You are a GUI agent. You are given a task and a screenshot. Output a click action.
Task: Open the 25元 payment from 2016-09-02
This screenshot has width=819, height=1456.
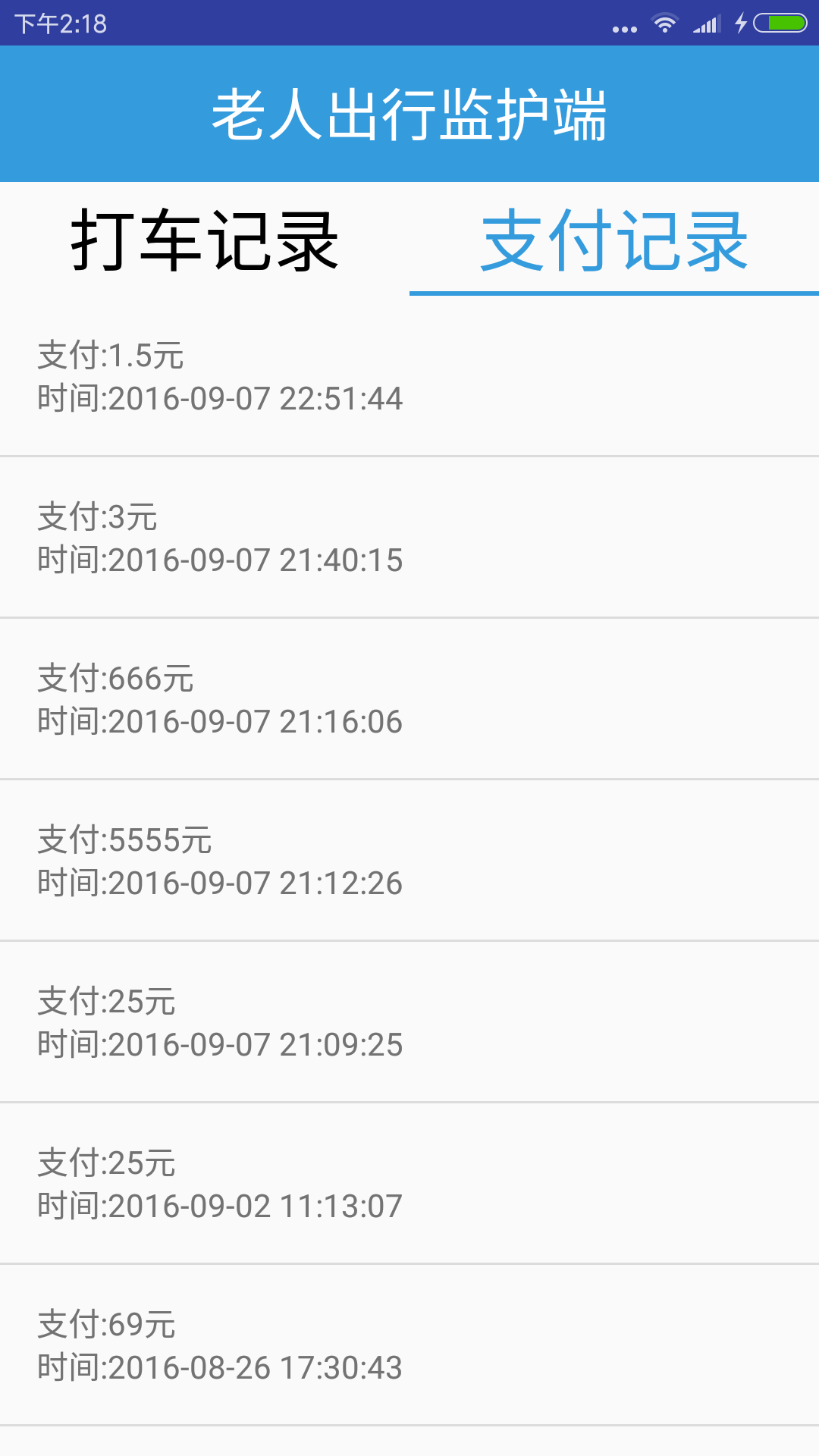click(409, 1185)
